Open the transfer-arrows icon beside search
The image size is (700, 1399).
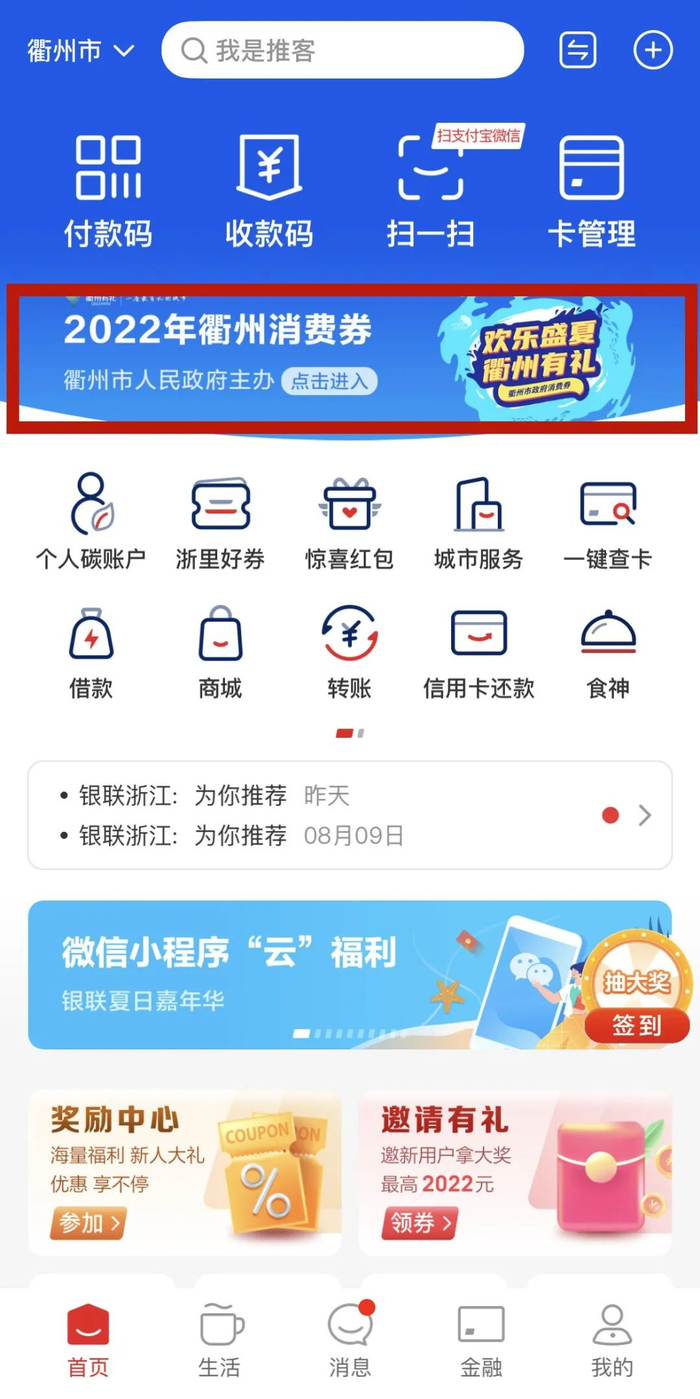click(x=578, y=50)
